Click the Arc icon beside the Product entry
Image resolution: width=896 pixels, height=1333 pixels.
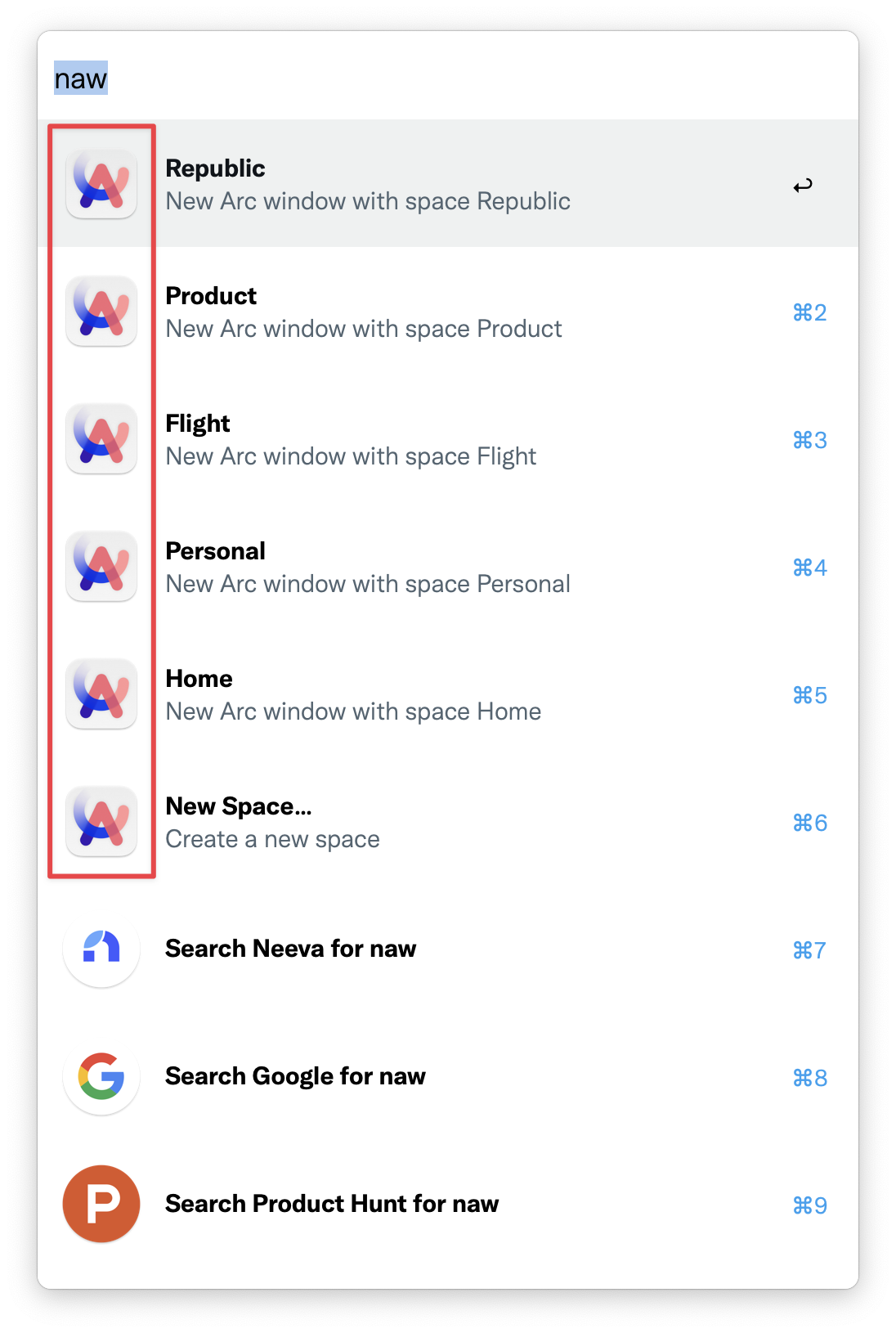click(101, 311)
